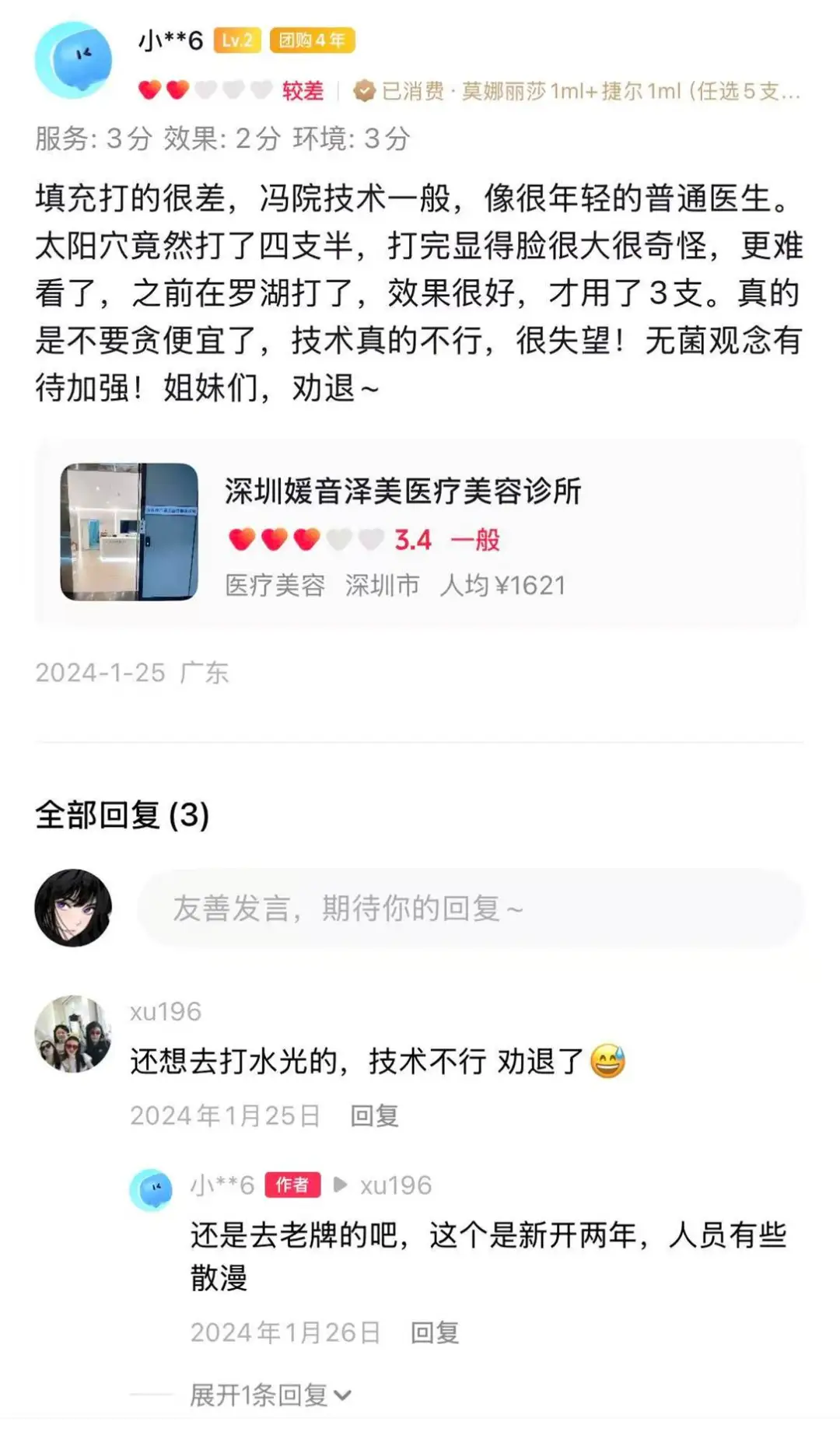The image size is (840, 1439).
Task: View the purchased 莫娜丽莎 package details
Action: click(590, 92)
